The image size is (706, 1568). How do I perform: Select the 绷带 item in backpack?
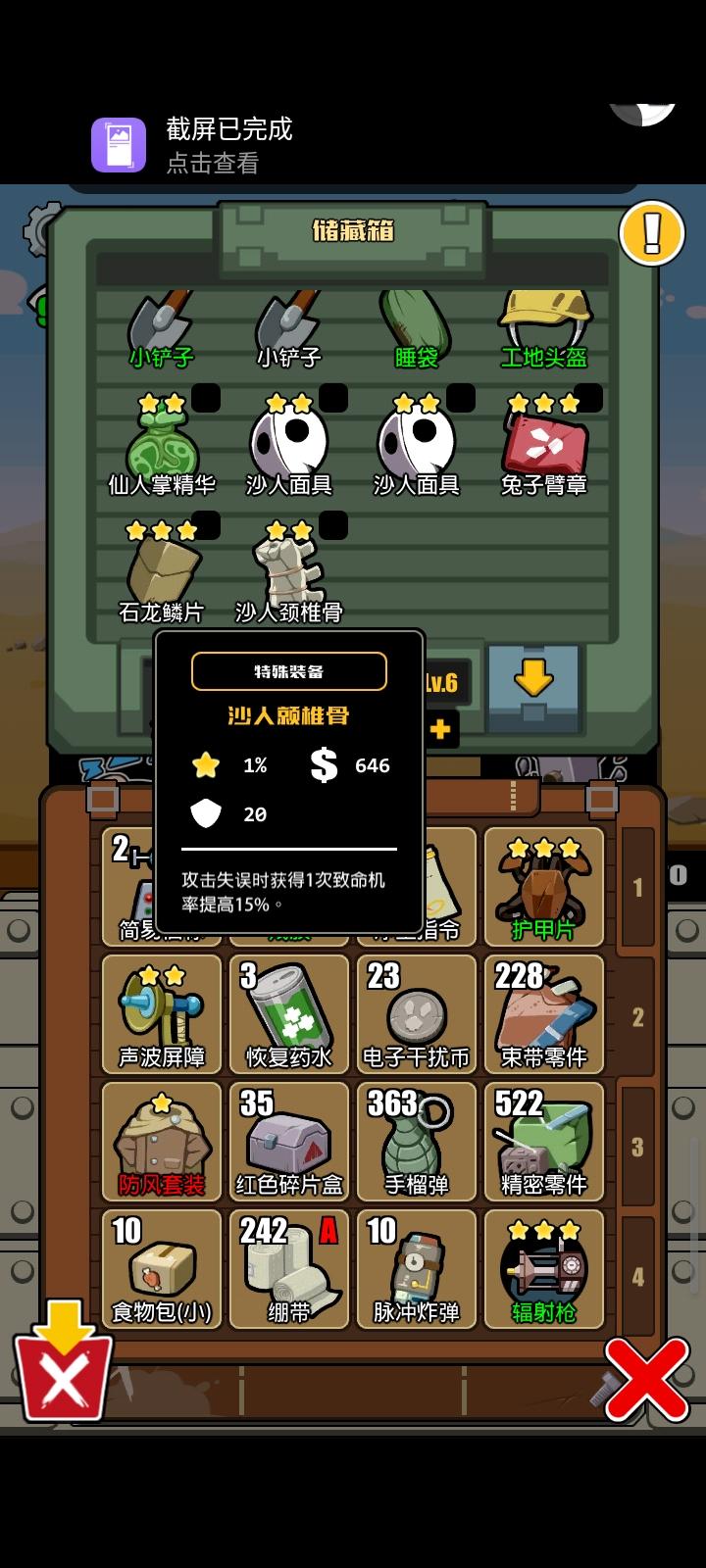[289, 1269]
